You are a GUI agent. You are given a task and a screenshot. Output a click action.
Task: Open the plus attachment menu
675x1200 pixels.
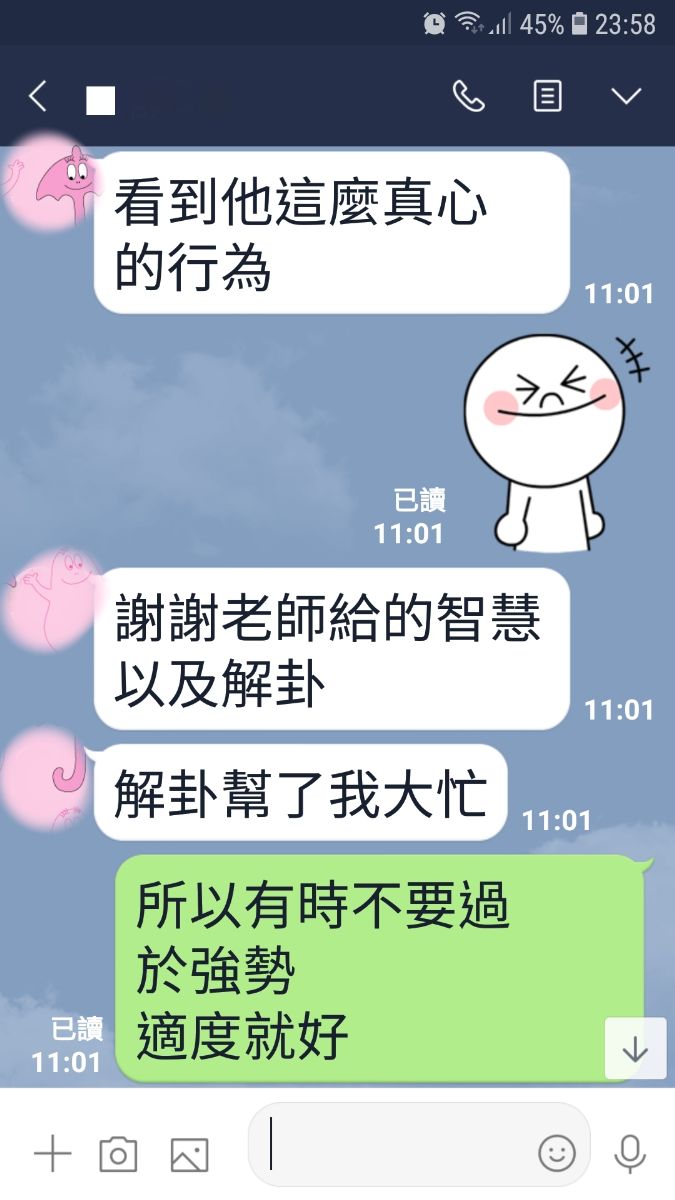point(52,1154)
